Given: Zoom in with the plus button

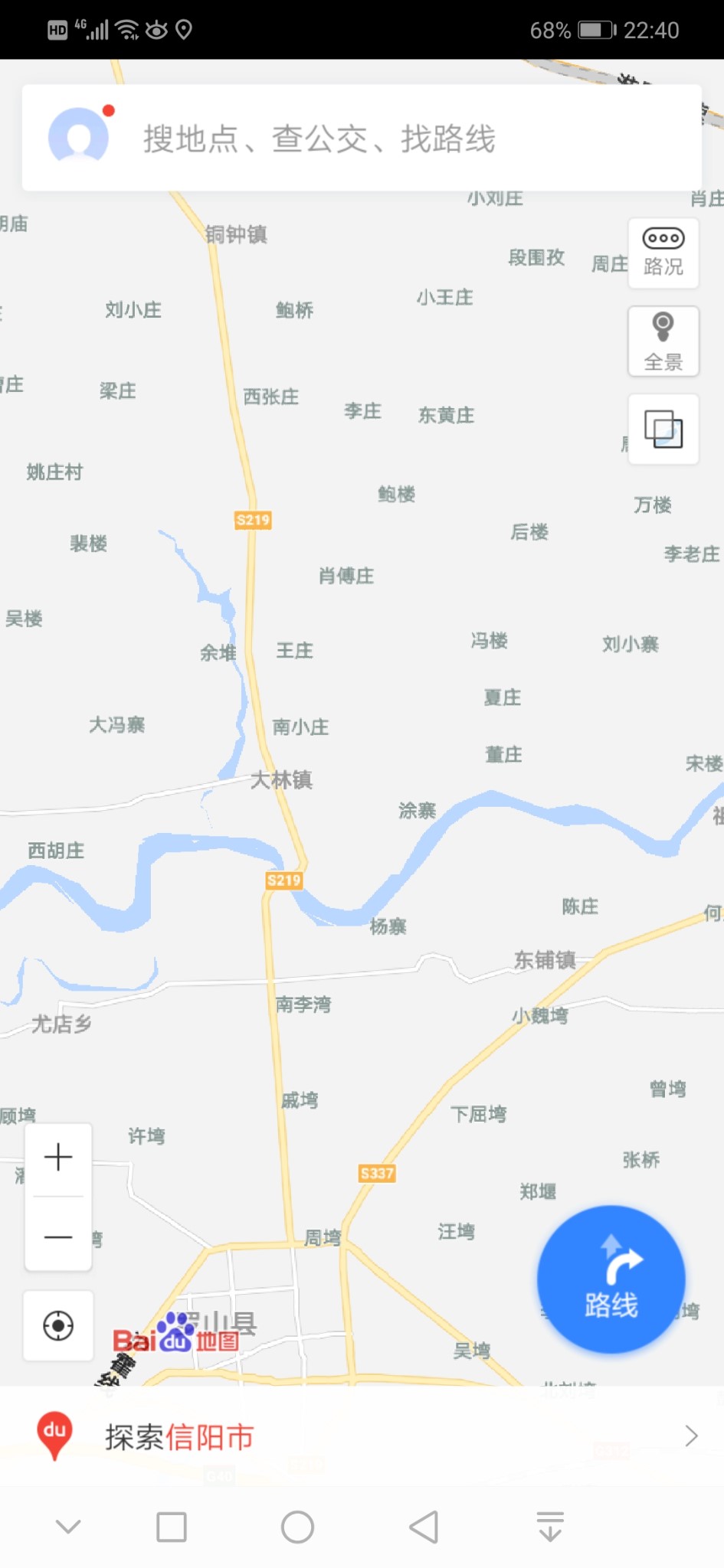Looking at the screenshot, I should (x=58, y=1158).
